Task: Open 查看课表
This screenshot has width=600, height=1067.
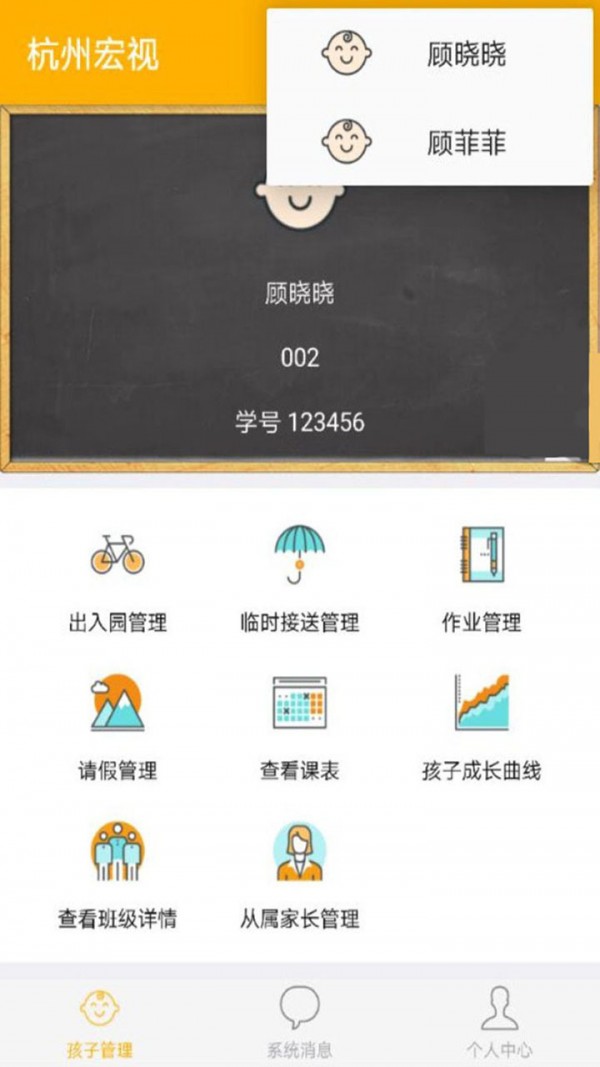Action: [299, 725]
